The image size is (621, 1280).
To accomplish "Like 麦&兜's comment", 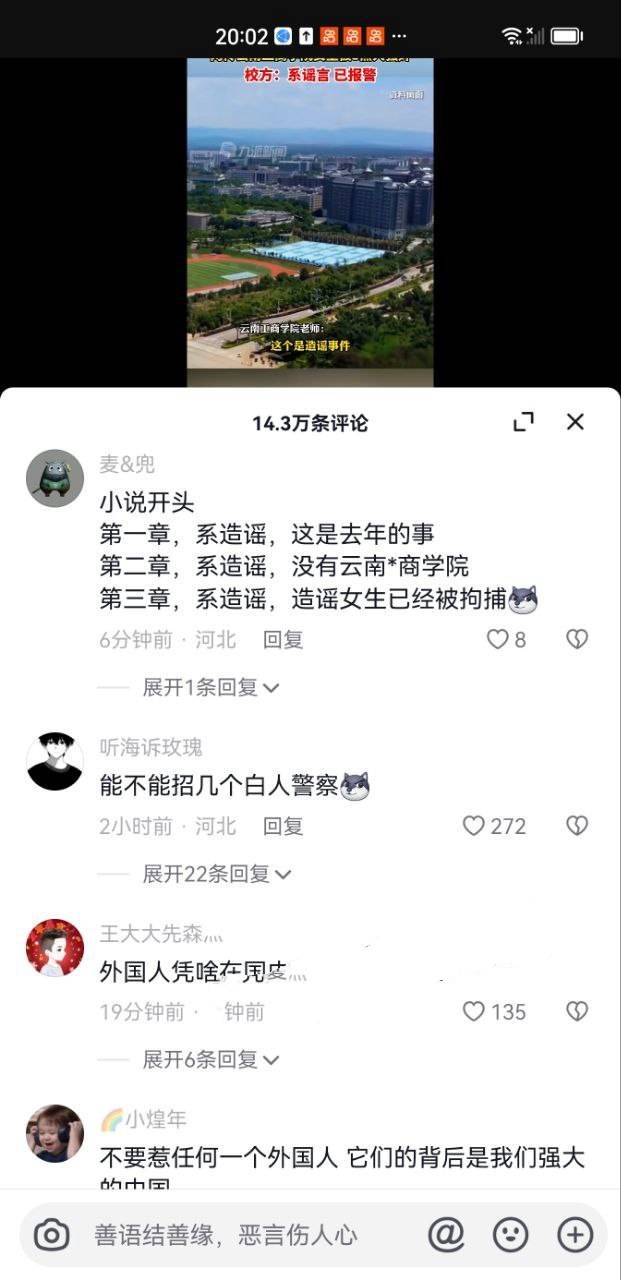I will point(498,640).
